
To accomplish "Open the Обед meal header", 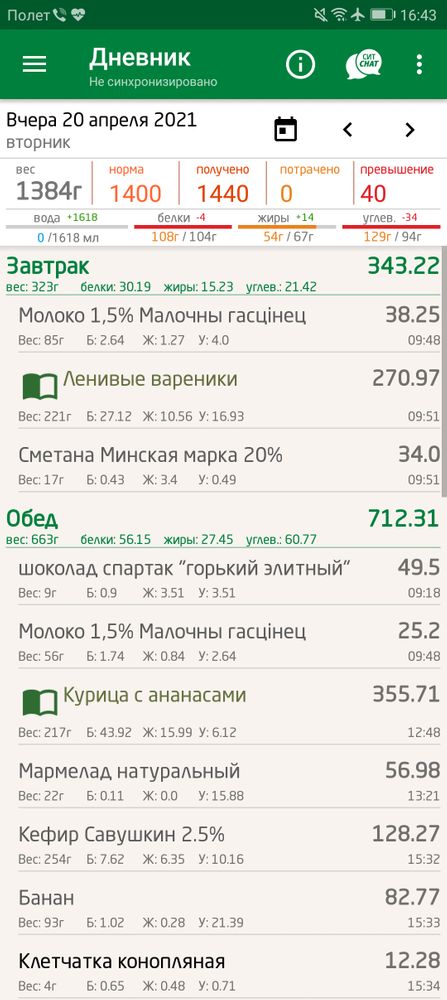I will (223, 526).
